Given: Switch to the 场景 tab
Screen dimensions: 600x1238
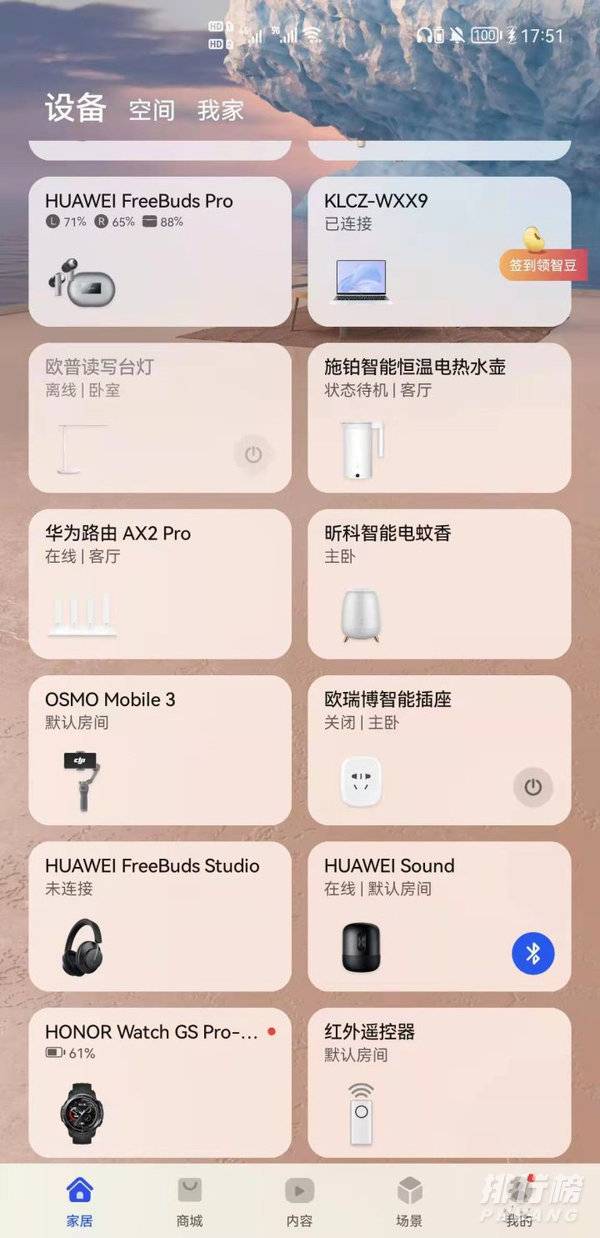Looking at the screenshot, I should pos(409,1201).
